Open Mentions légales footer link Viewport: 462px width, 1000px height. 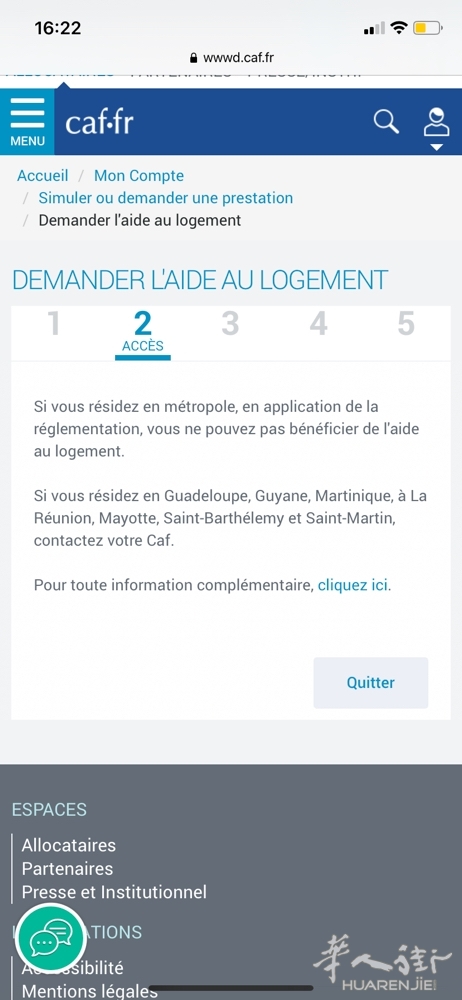pos(90,991)
